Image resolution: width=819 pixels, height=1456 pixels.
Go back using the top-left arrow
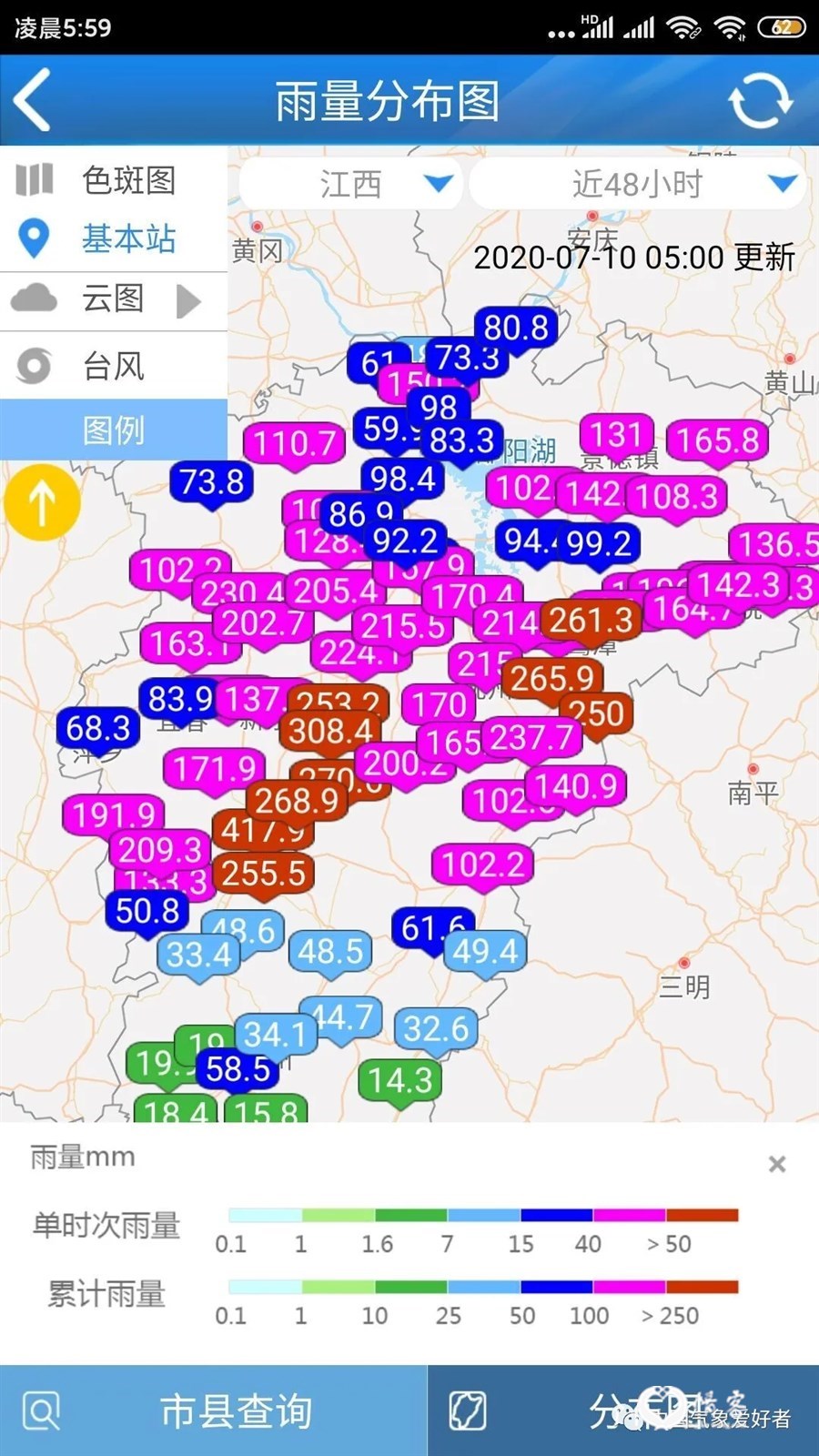click(33, 100)
